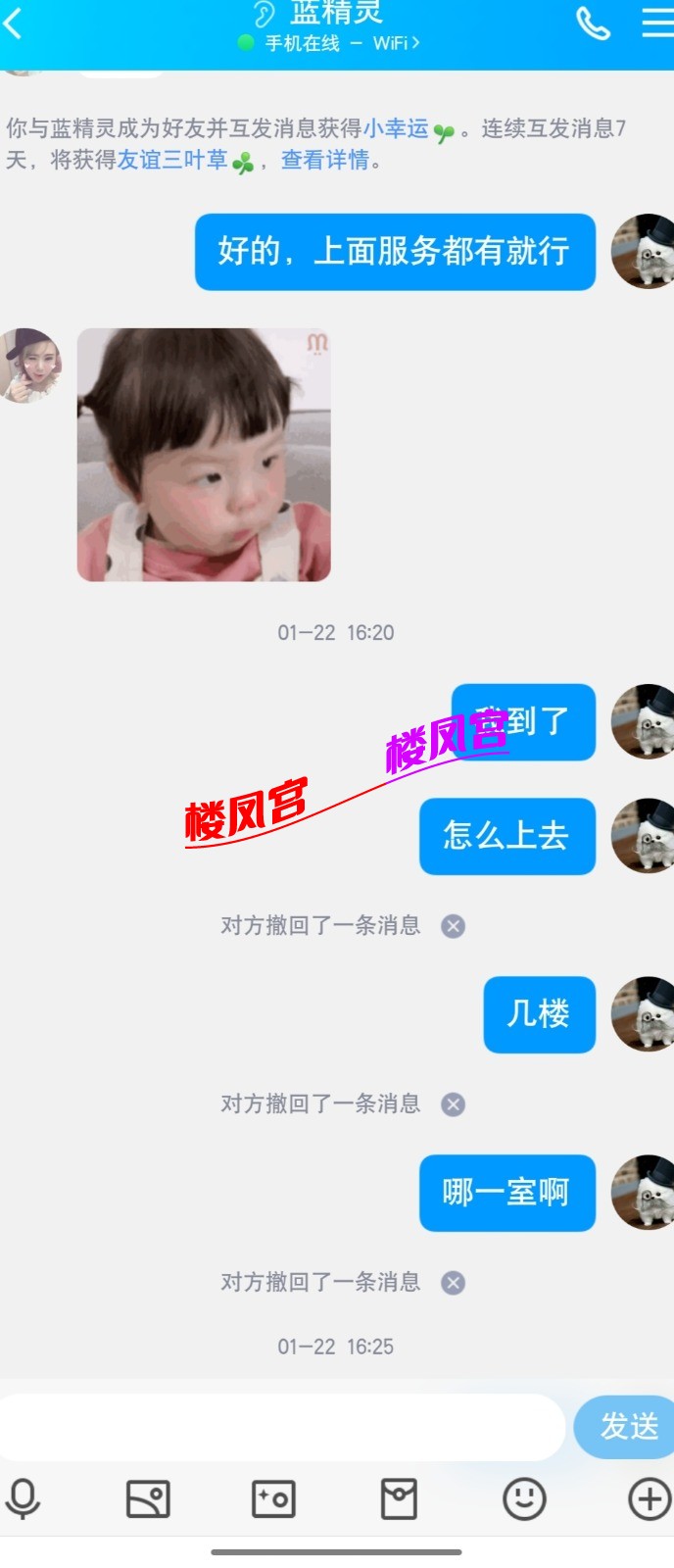Start a voice call with 蓝精灵
The image size is (674, 1568).
pyautogui.click(x=593, y=23)
